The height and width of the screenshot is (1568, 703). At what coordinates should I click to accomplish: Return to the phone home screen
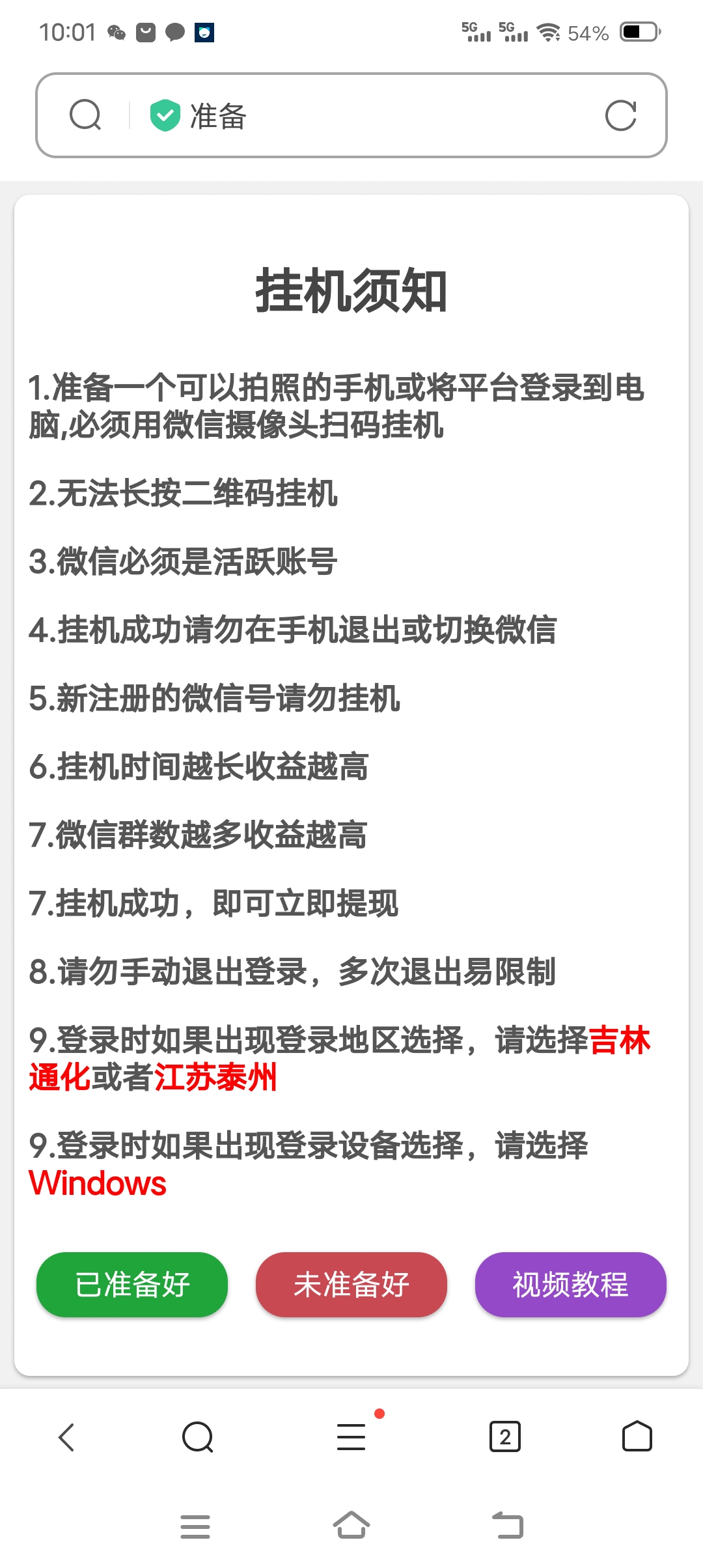click(x=351, y=1525)
